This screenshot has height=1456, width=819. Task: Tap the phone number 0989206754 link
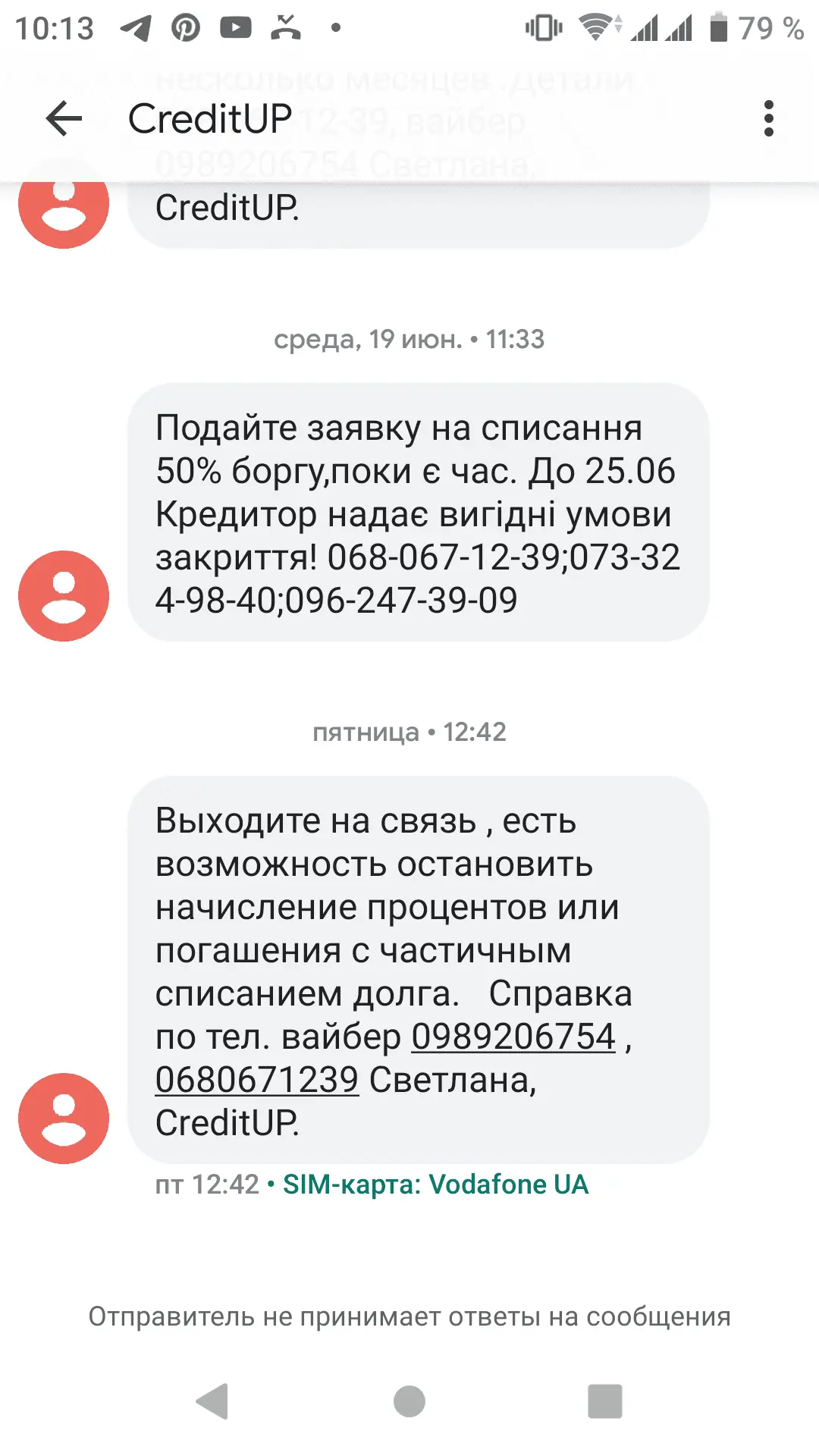tap(513, 1037)
